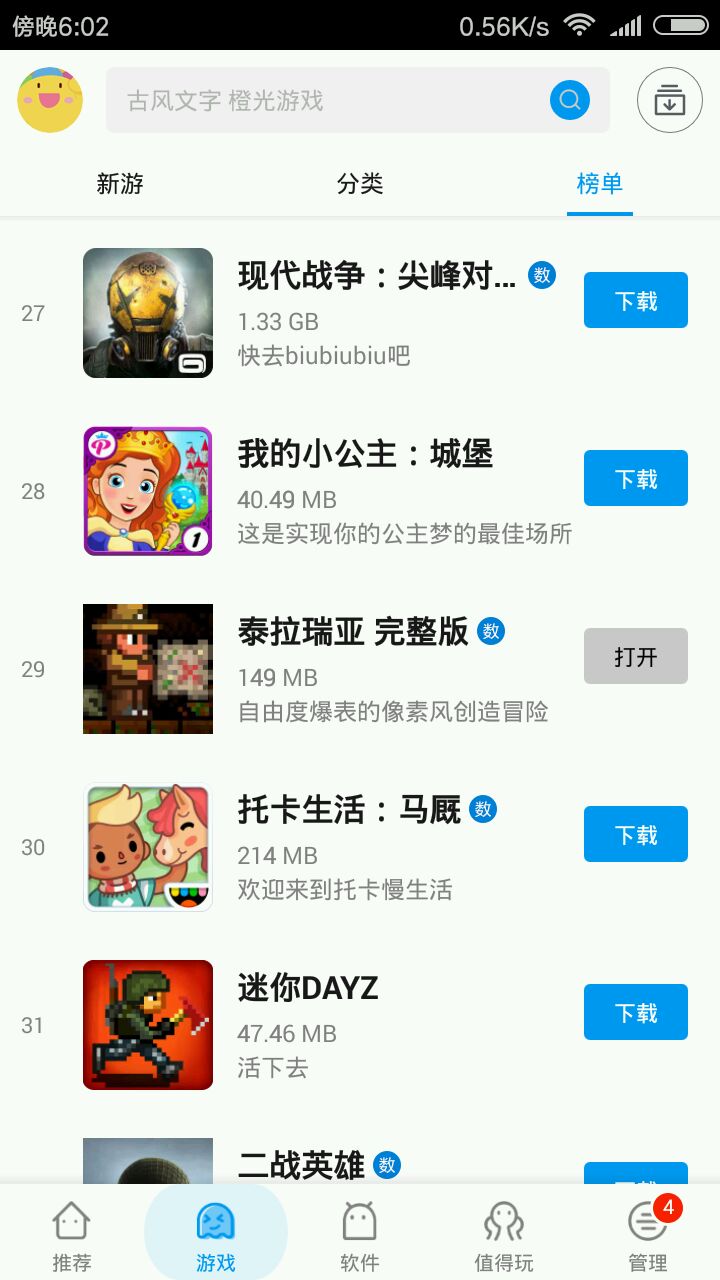Screen dimensions: 720x1280
Task: Open 泰拉瑞亚 完整版 with 打开 button
Action: pos(635,656)
